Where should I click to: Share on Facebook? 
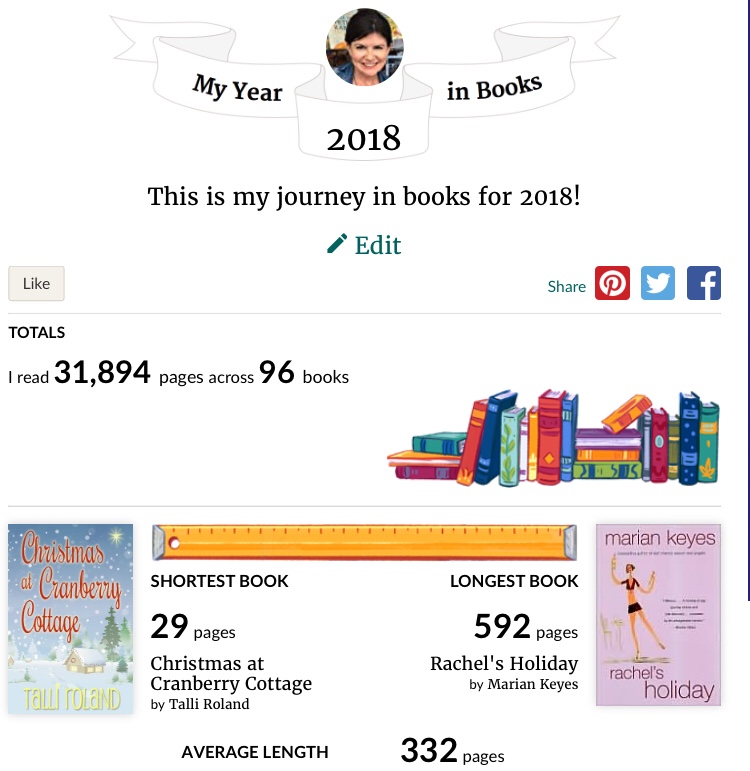(703, 284)
